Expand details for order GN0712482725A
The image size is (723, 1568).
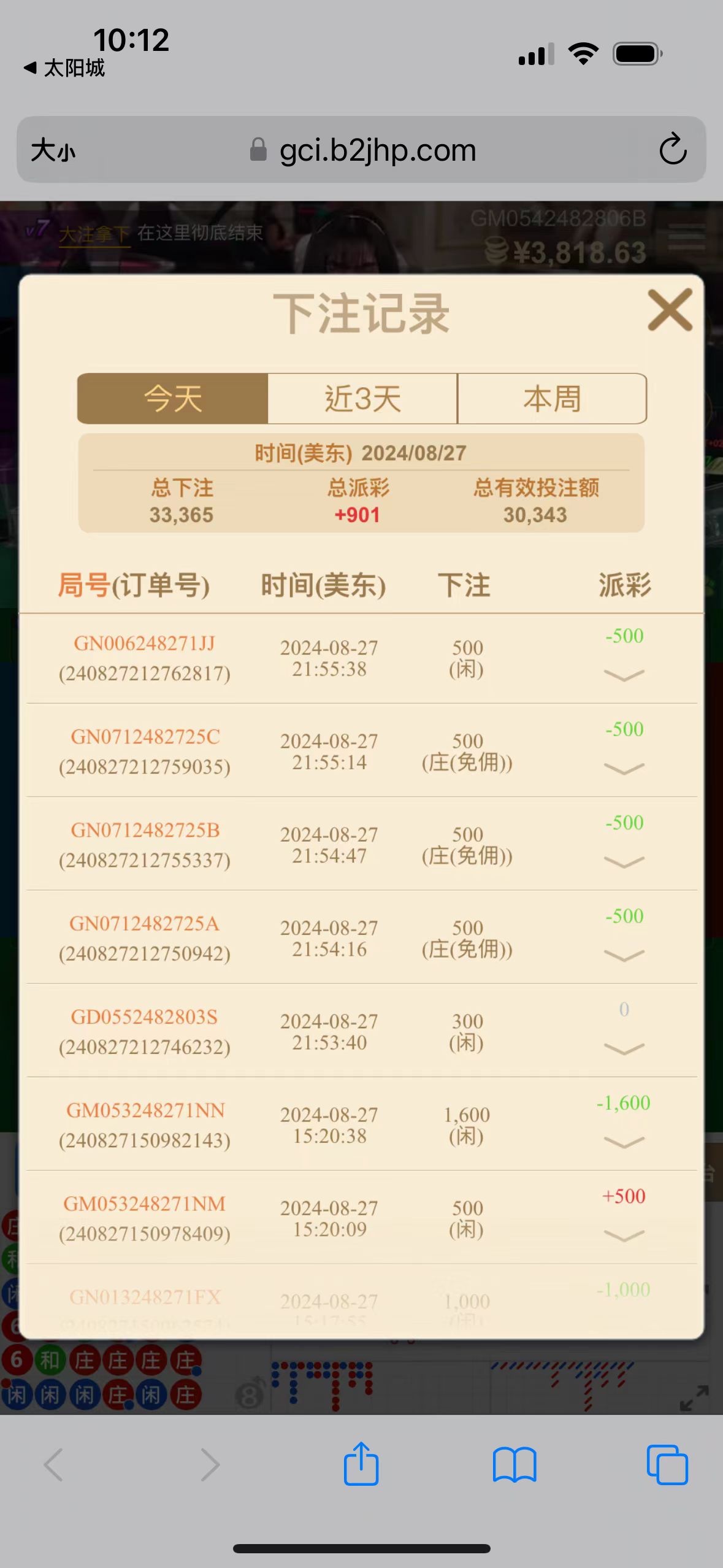[x=624, y=955]
